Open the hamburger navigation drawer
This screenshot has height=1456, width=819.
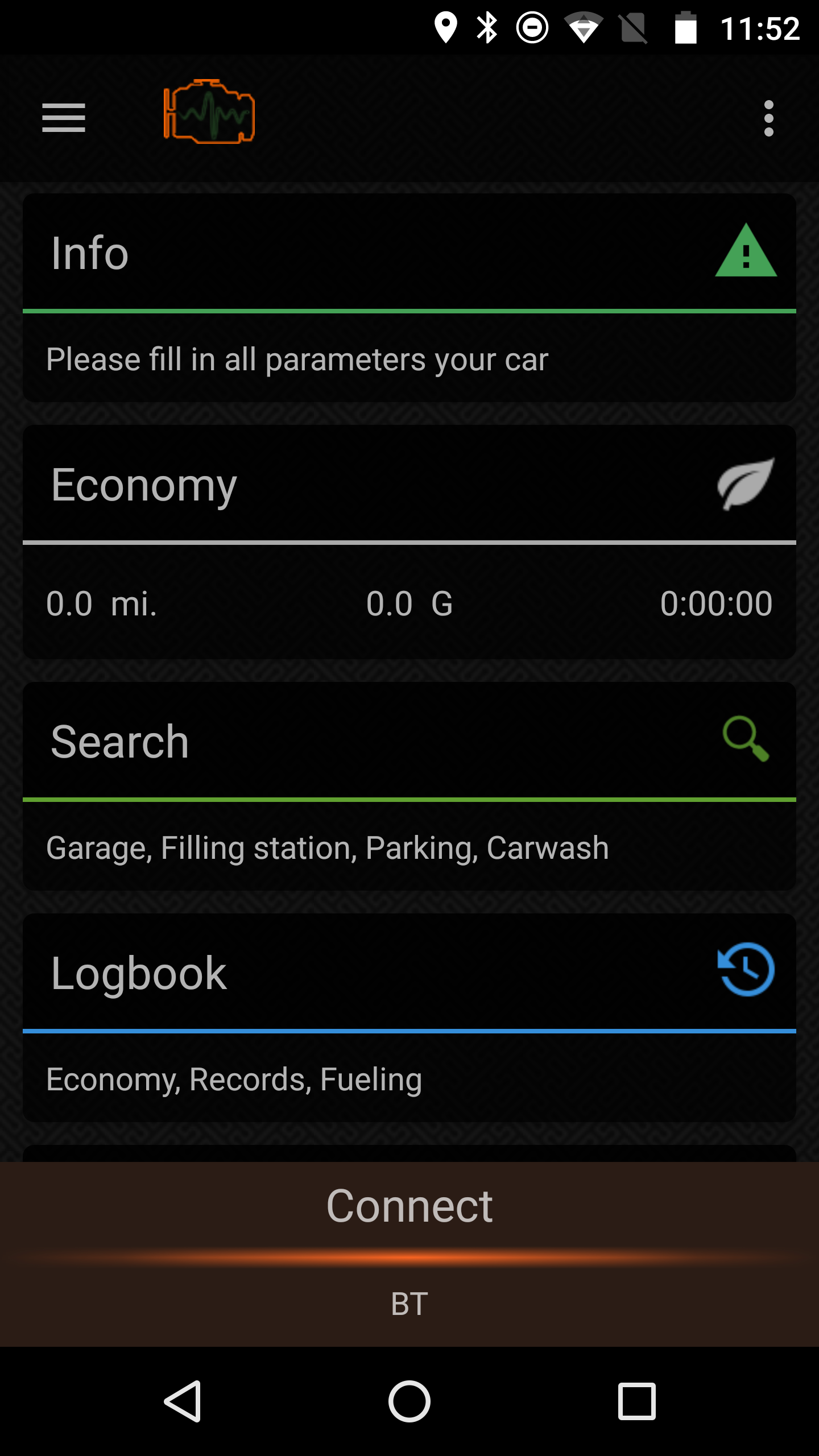64,118
